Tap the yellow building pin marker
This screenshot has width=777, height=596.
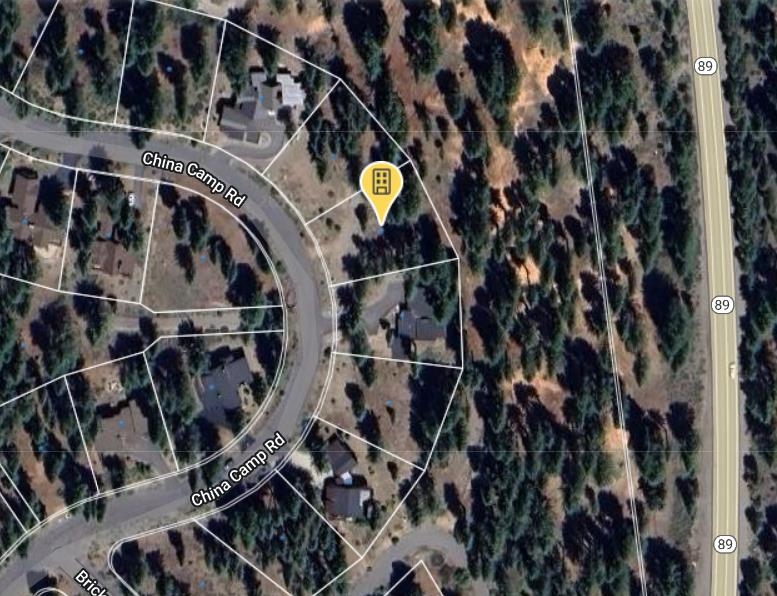pyautogui.click(x=381, y=184)
